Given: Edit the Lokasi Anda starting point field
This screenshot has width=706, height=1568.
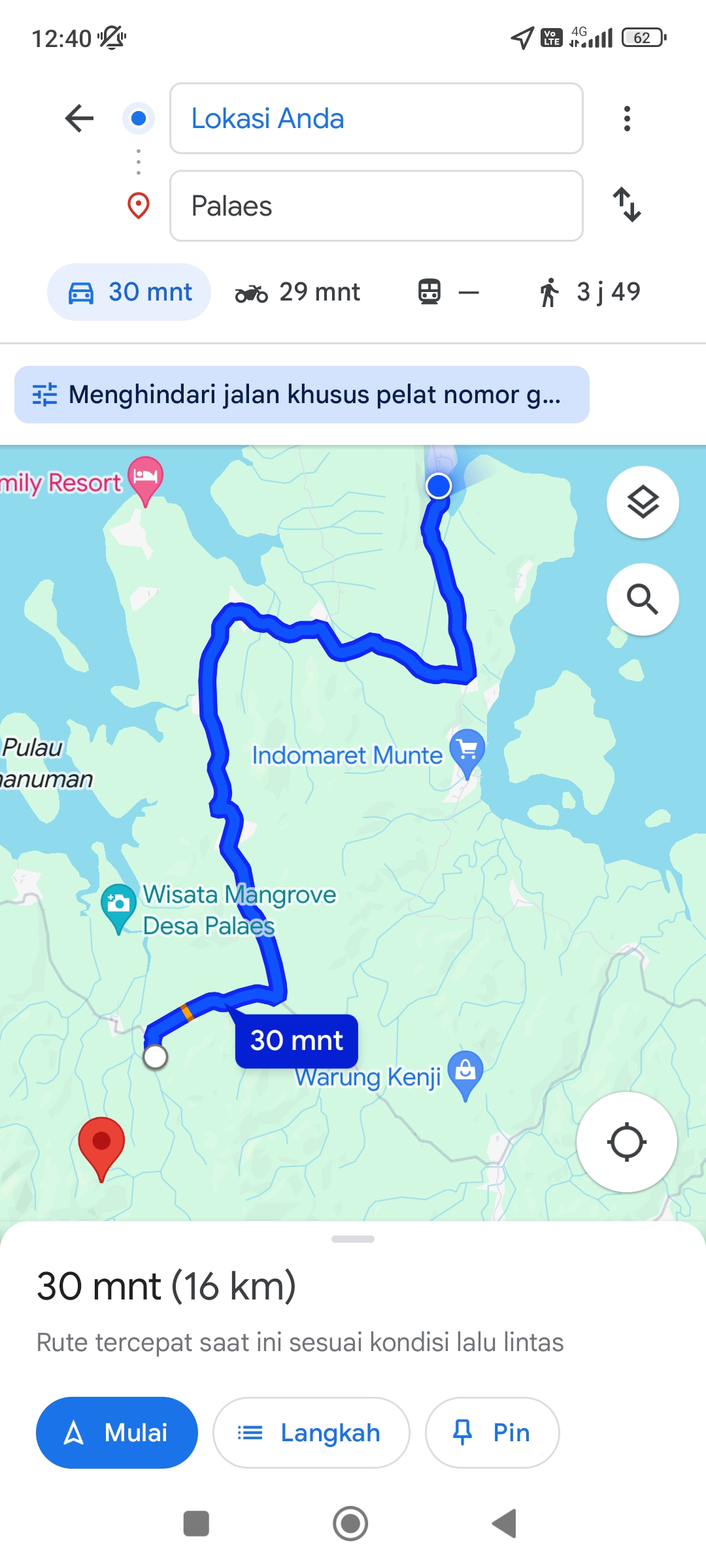Looking at the screenshot, I should pos(376,118).
